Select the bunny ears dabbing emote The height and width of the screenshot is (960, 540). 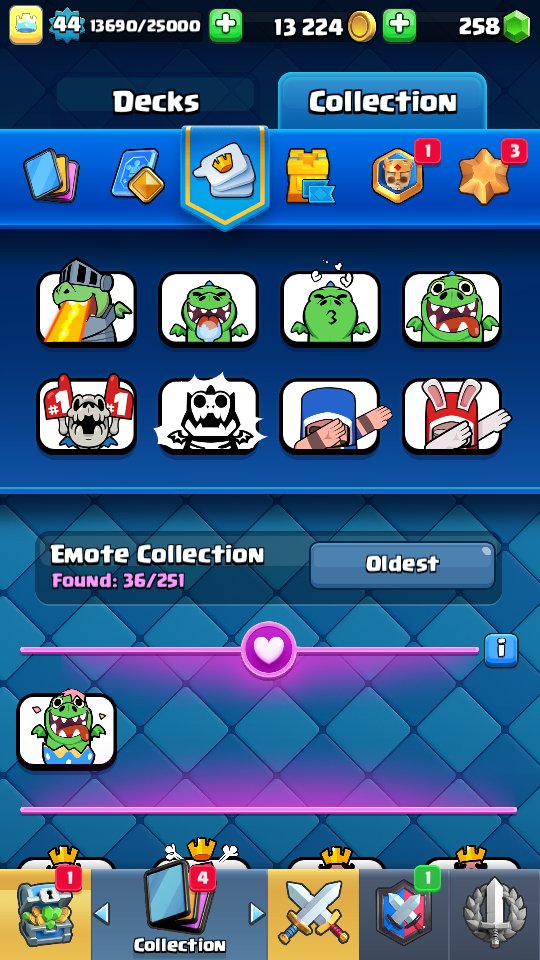(454, 416)
